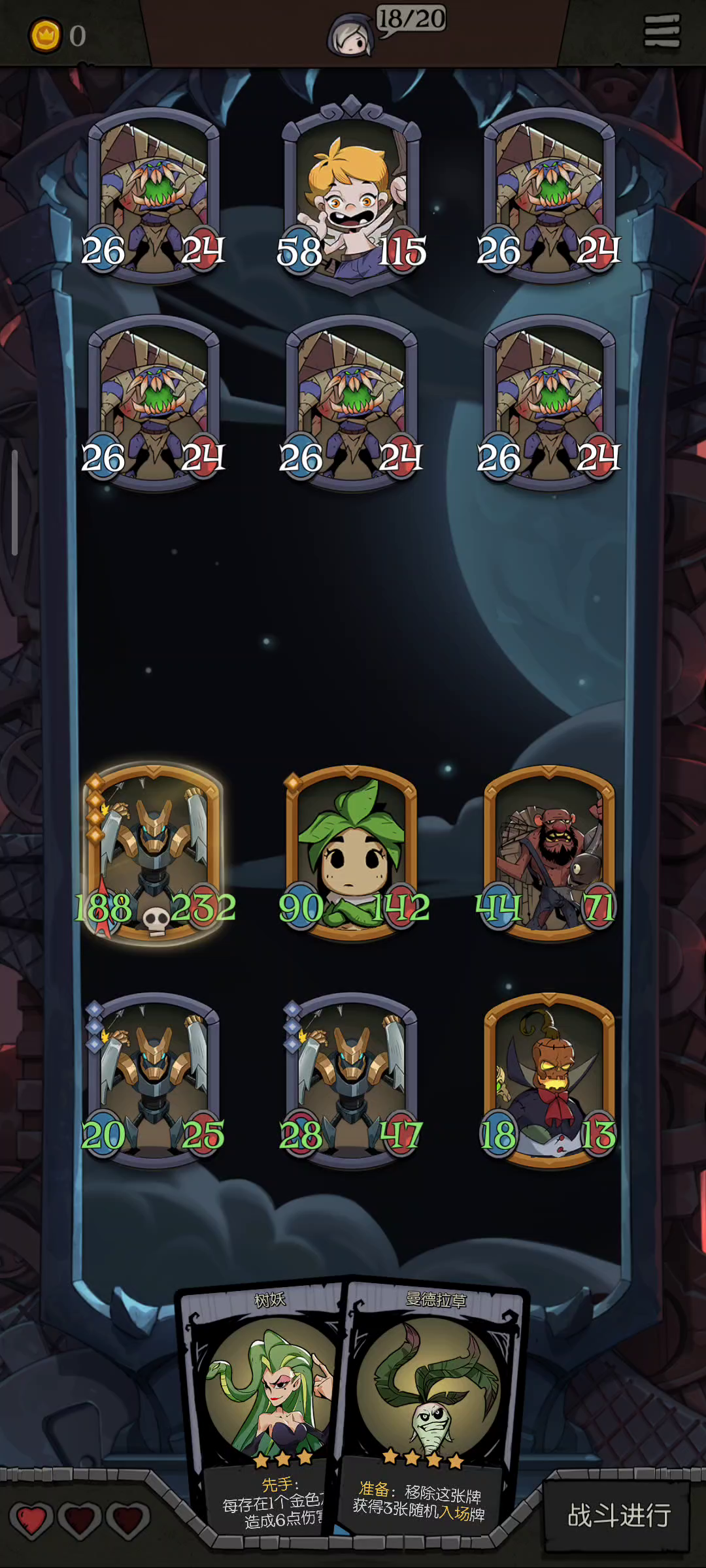Open the hamburger menu at top right

coord(662,31)
